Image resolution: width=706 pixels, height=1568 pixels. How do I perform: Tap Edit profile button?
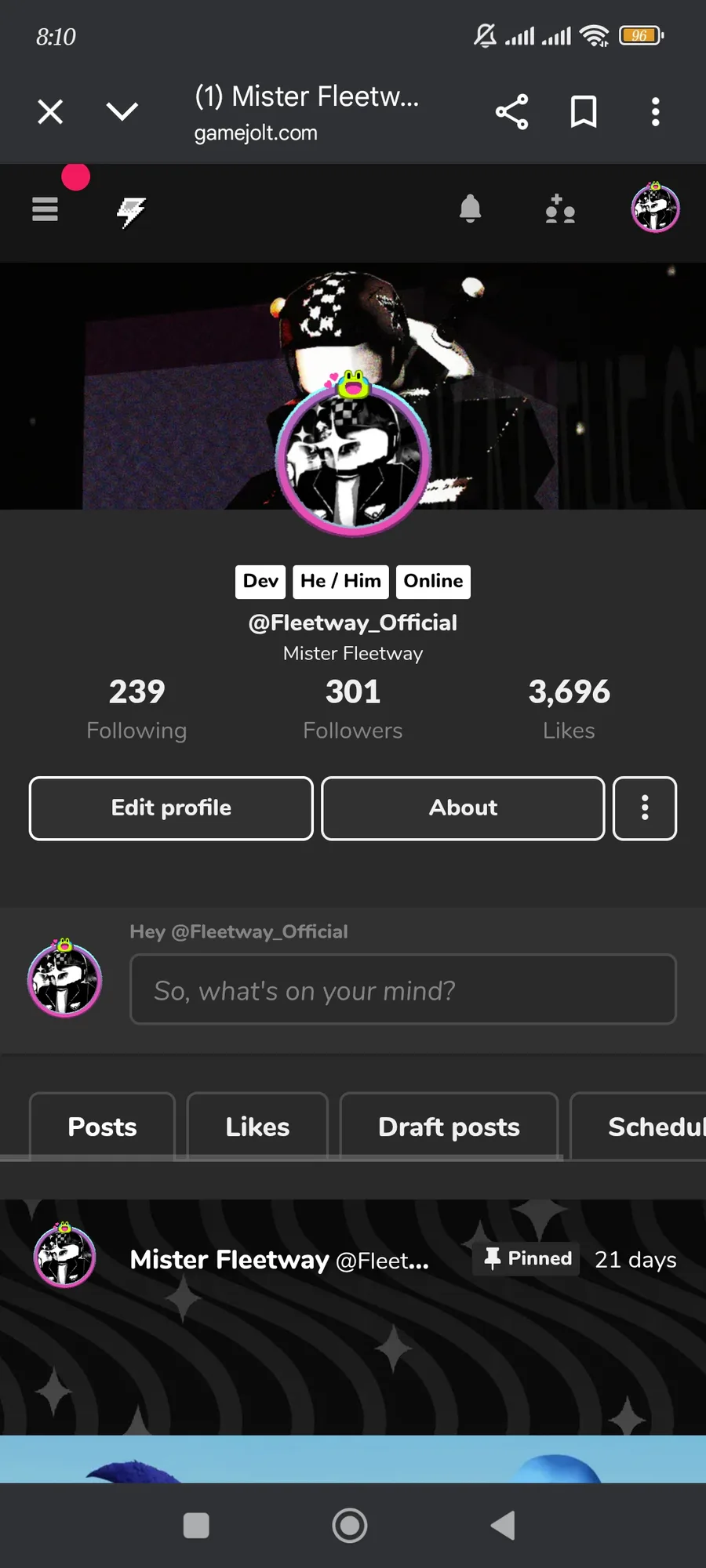pos(171,808)
